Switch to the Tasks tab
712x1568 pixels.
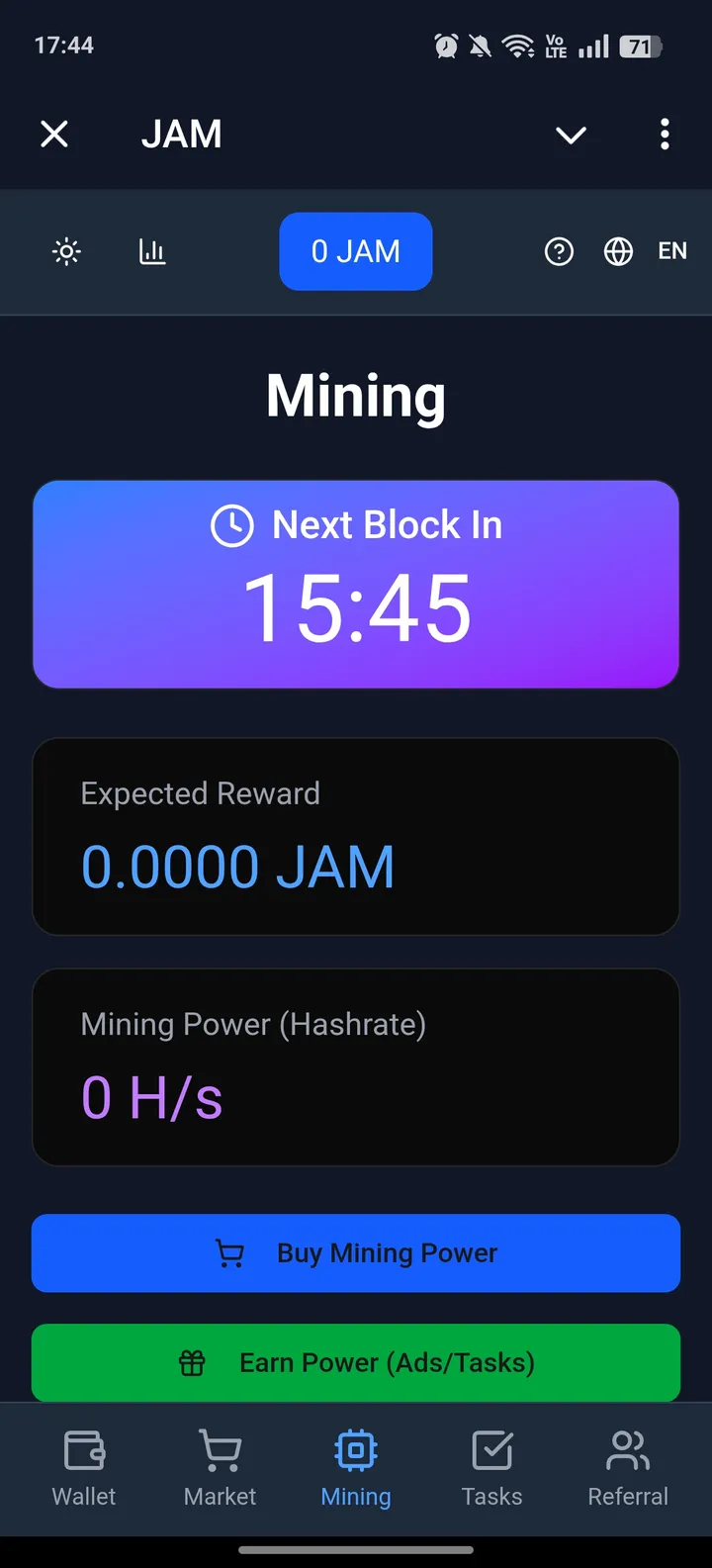(491, 1469)
